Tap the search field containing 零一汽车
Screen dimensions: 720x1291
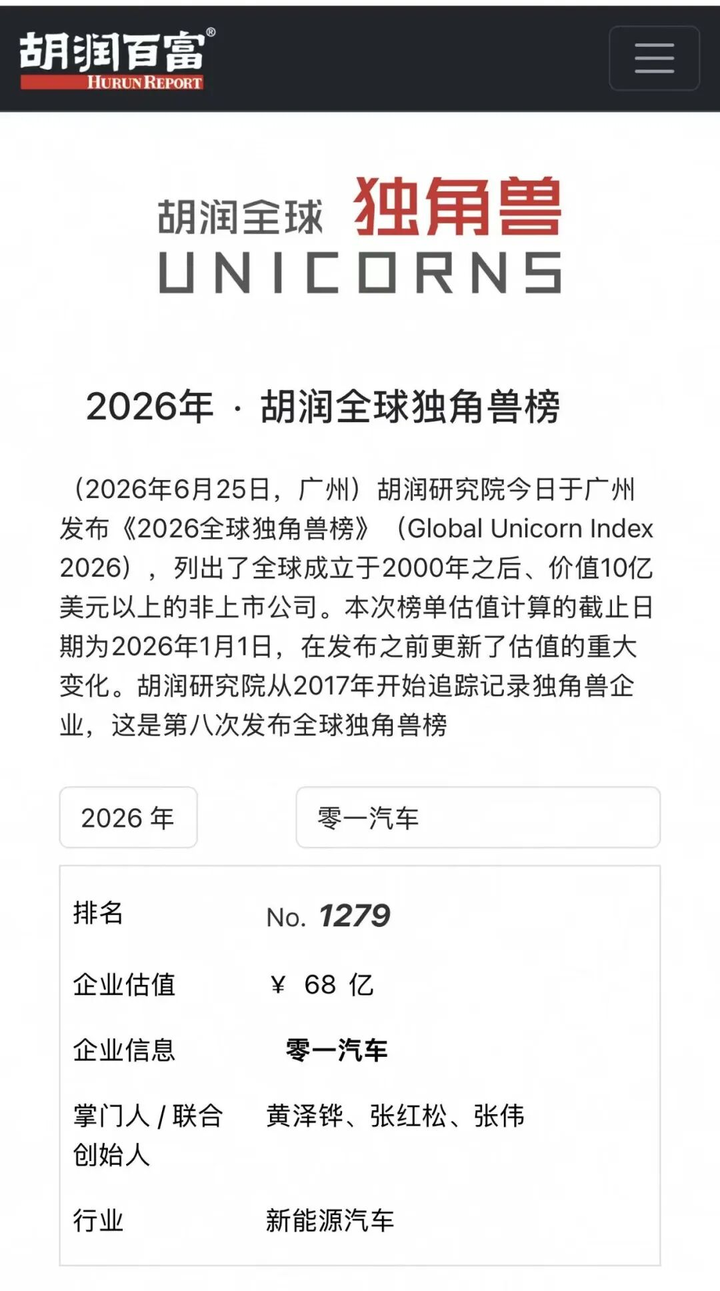478,817
